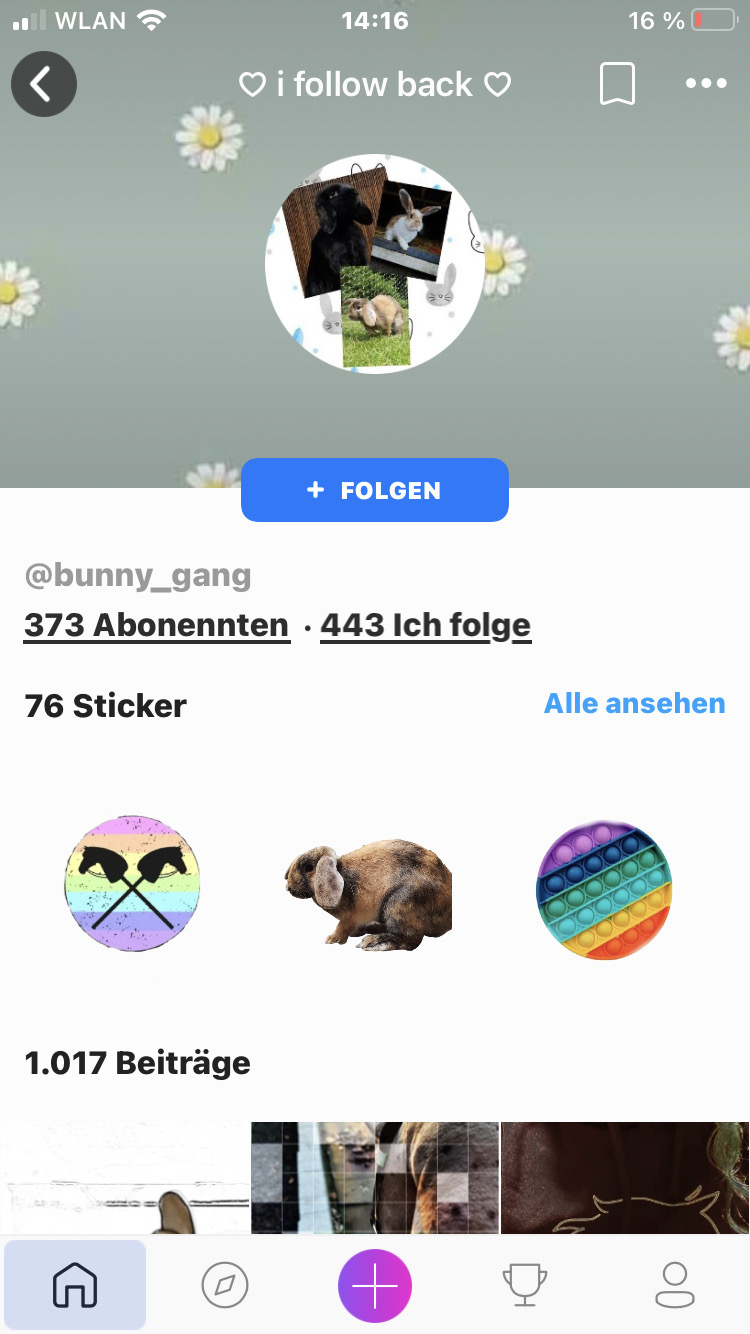Open the dark brown post thumbnail
Viewport: 750px width, 1334px height.
(626, 1177)
